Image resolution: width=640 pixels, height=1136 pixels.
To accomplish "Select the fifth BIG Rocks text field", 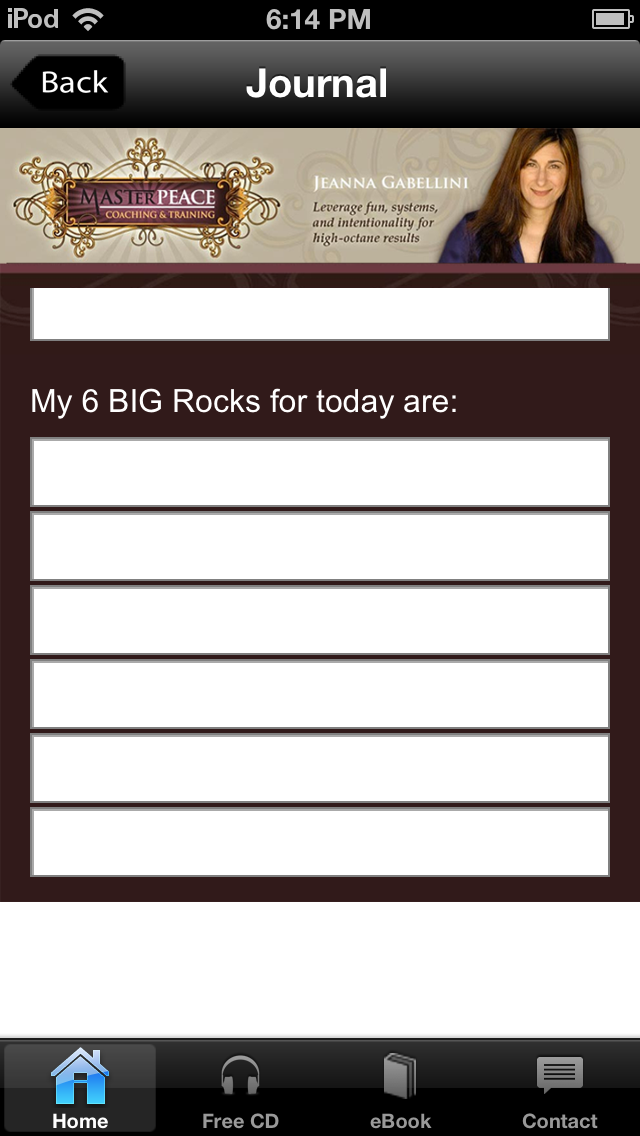I will click(320, 768).
